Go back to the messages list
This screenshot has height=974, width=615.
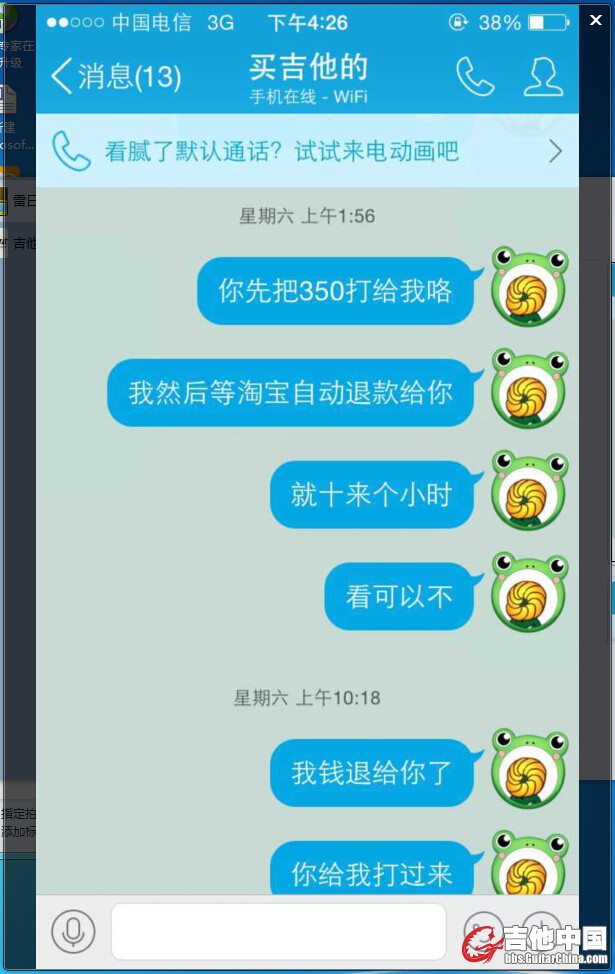coord(115,77)
